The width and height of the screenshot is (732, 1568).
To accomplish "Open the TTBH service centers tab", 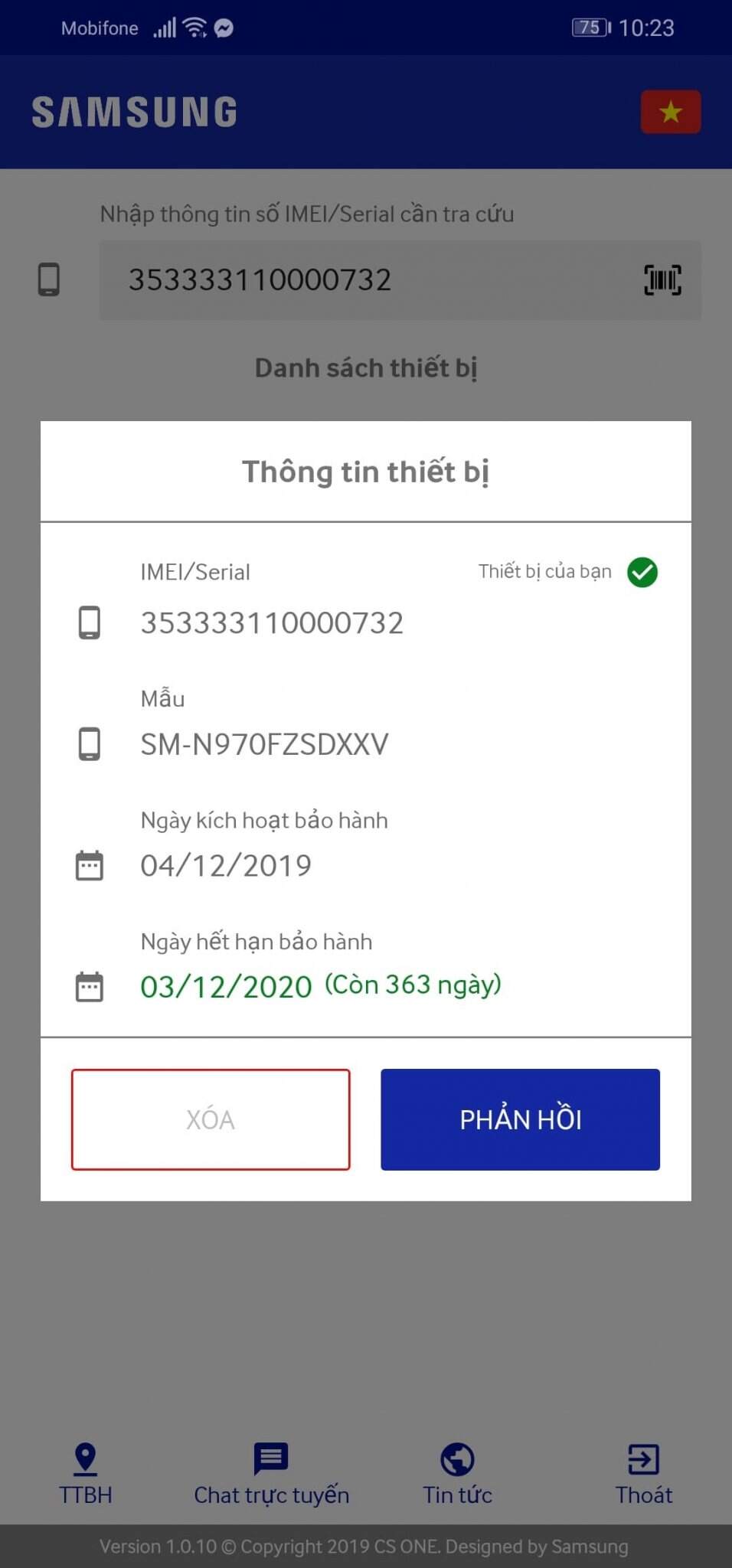I will [x=86, y=1474].
